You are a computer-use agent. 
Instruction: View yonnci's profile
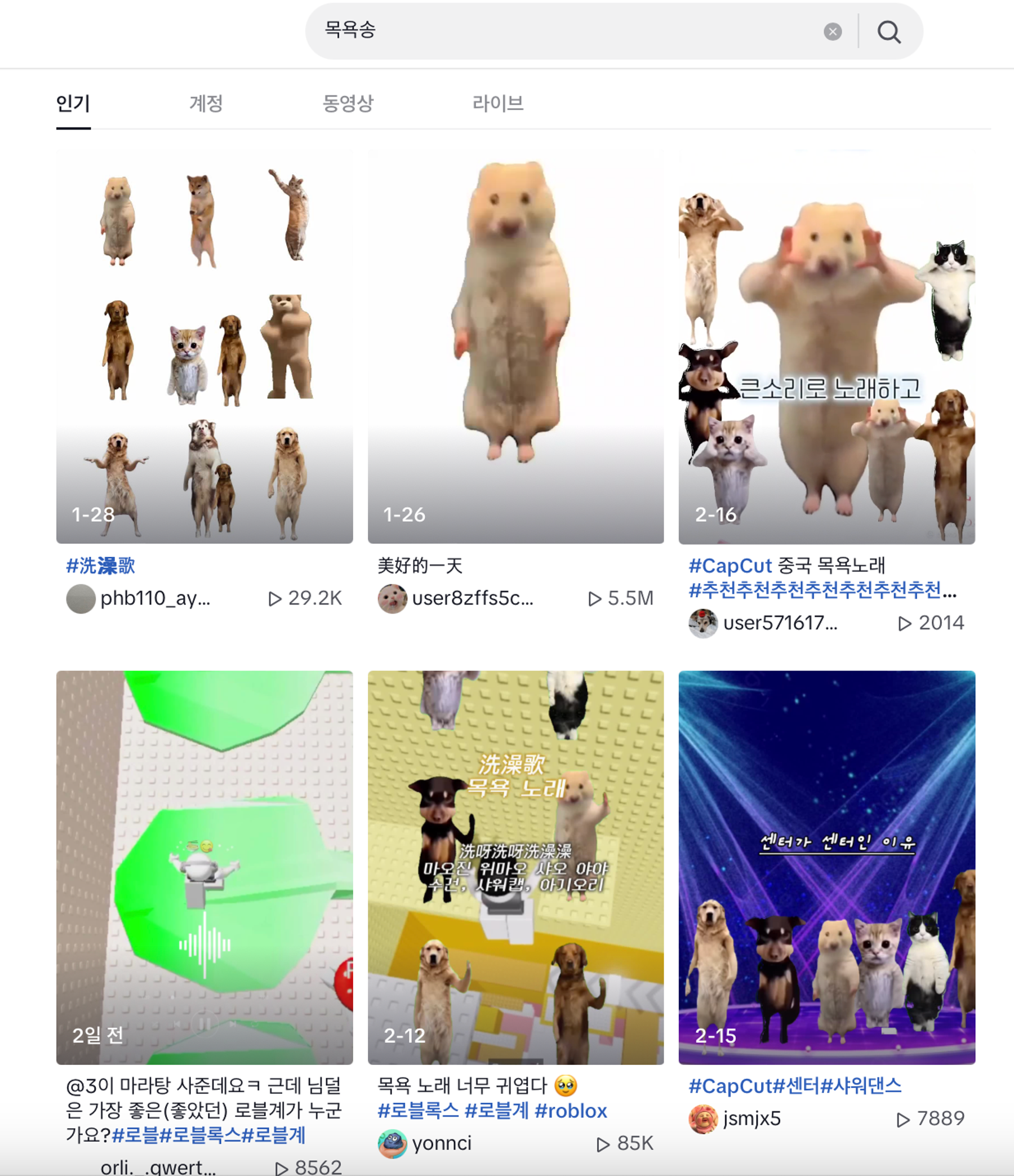click(441, 1143)
